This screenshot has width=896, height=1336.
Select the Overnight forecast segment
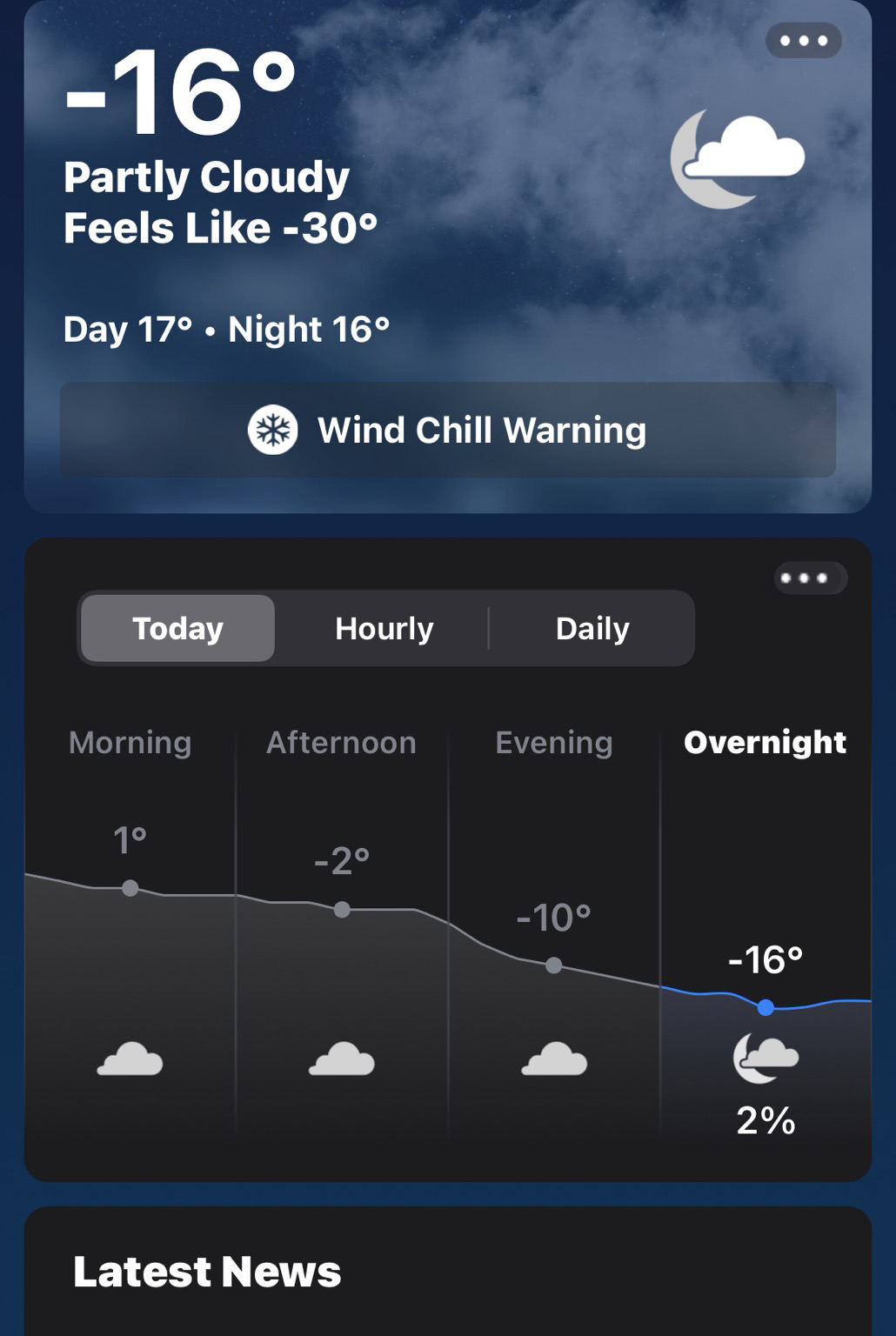(766, 922)
